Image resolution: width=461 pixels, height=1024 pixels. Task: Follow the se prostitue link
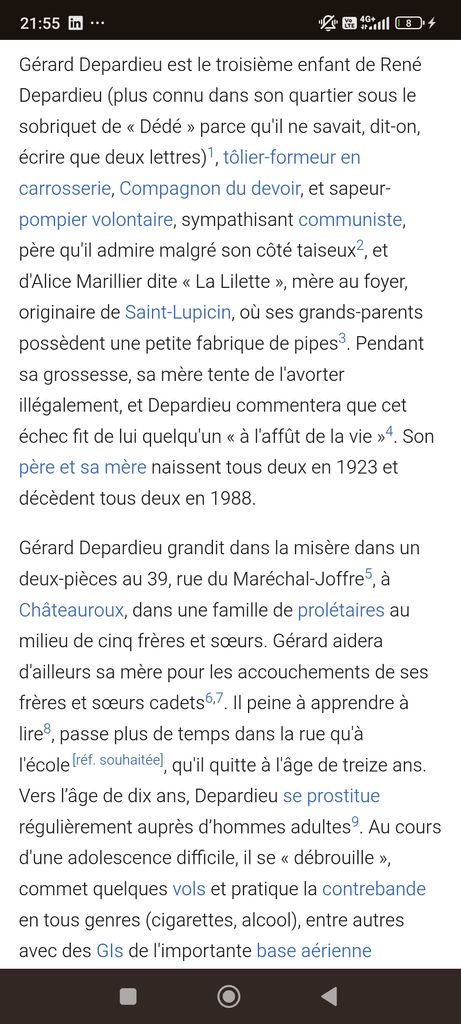point(331,796)
